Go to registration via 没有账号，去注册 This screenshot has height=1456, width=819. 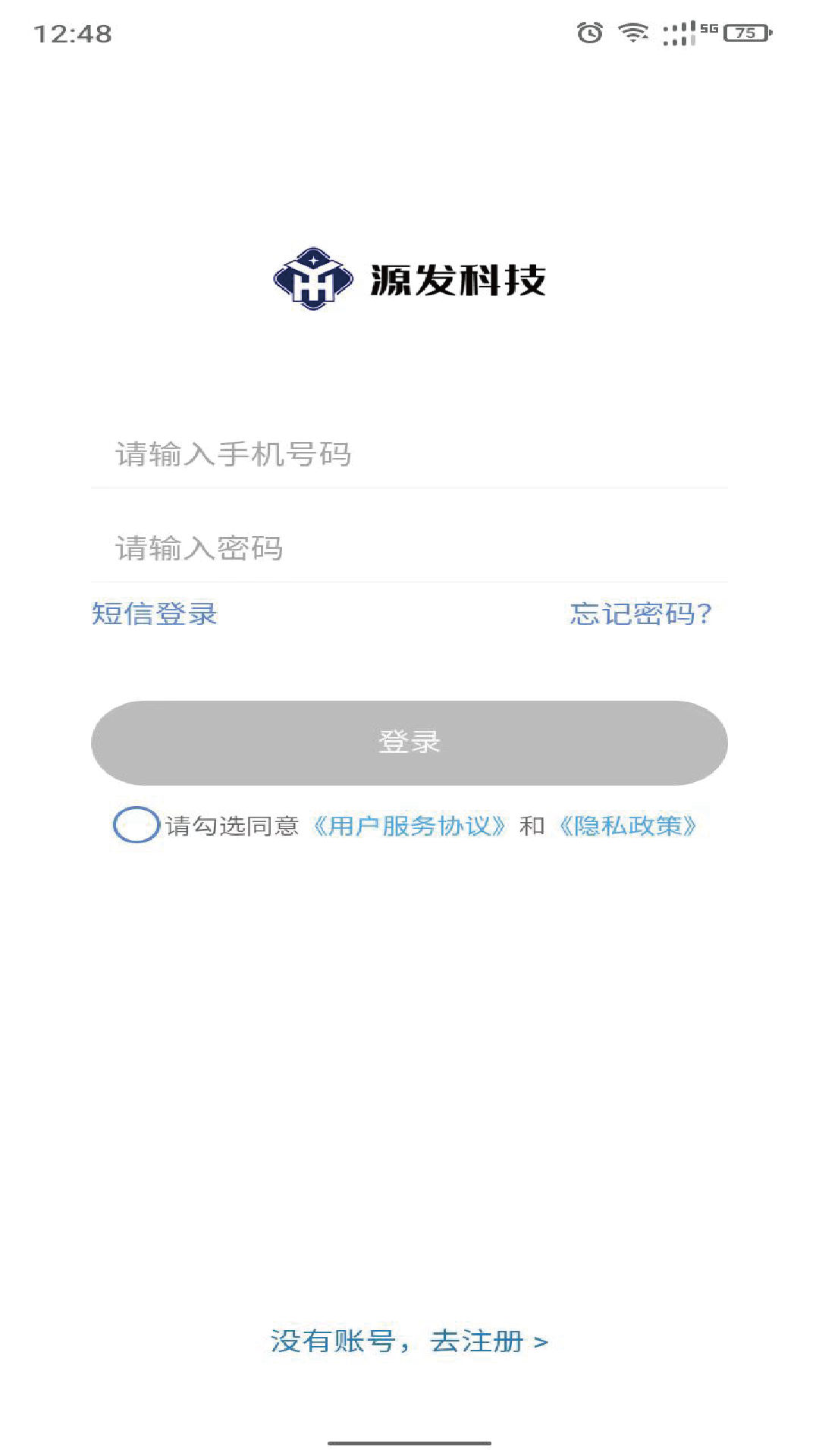point(409,1341)
